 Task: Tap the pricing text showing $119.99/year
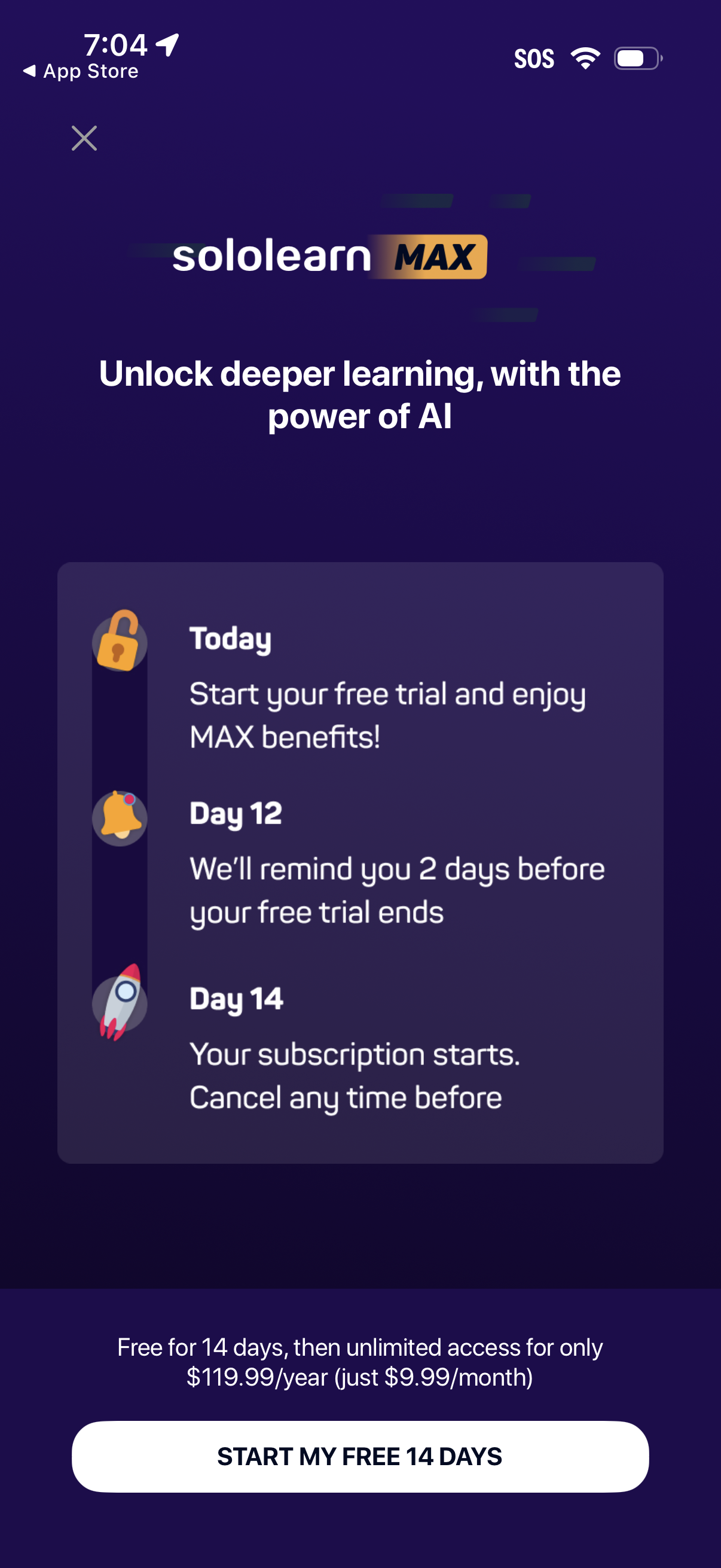click(360, 1362)
